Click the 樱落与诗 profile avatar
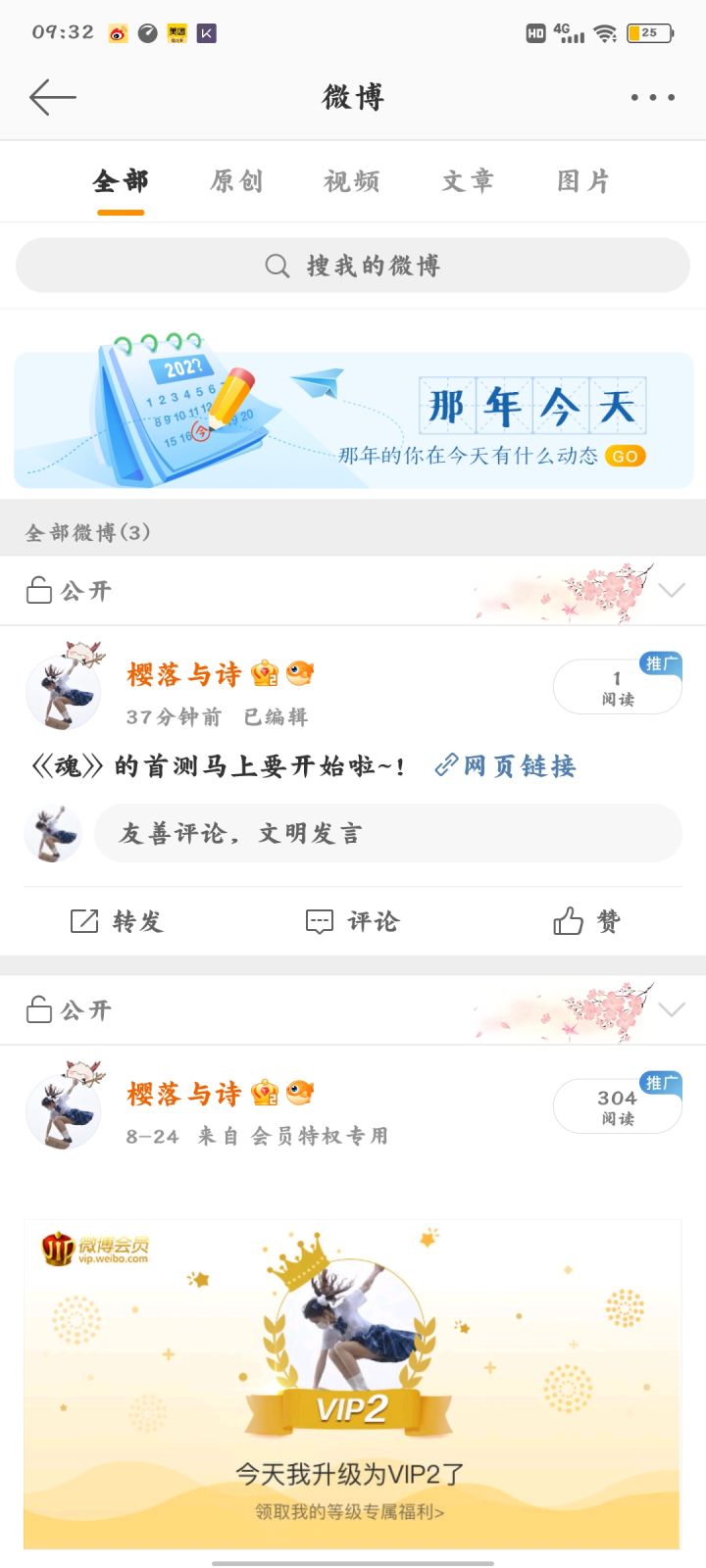Viewport: 706px width, 1568px height. coord(64,690)
